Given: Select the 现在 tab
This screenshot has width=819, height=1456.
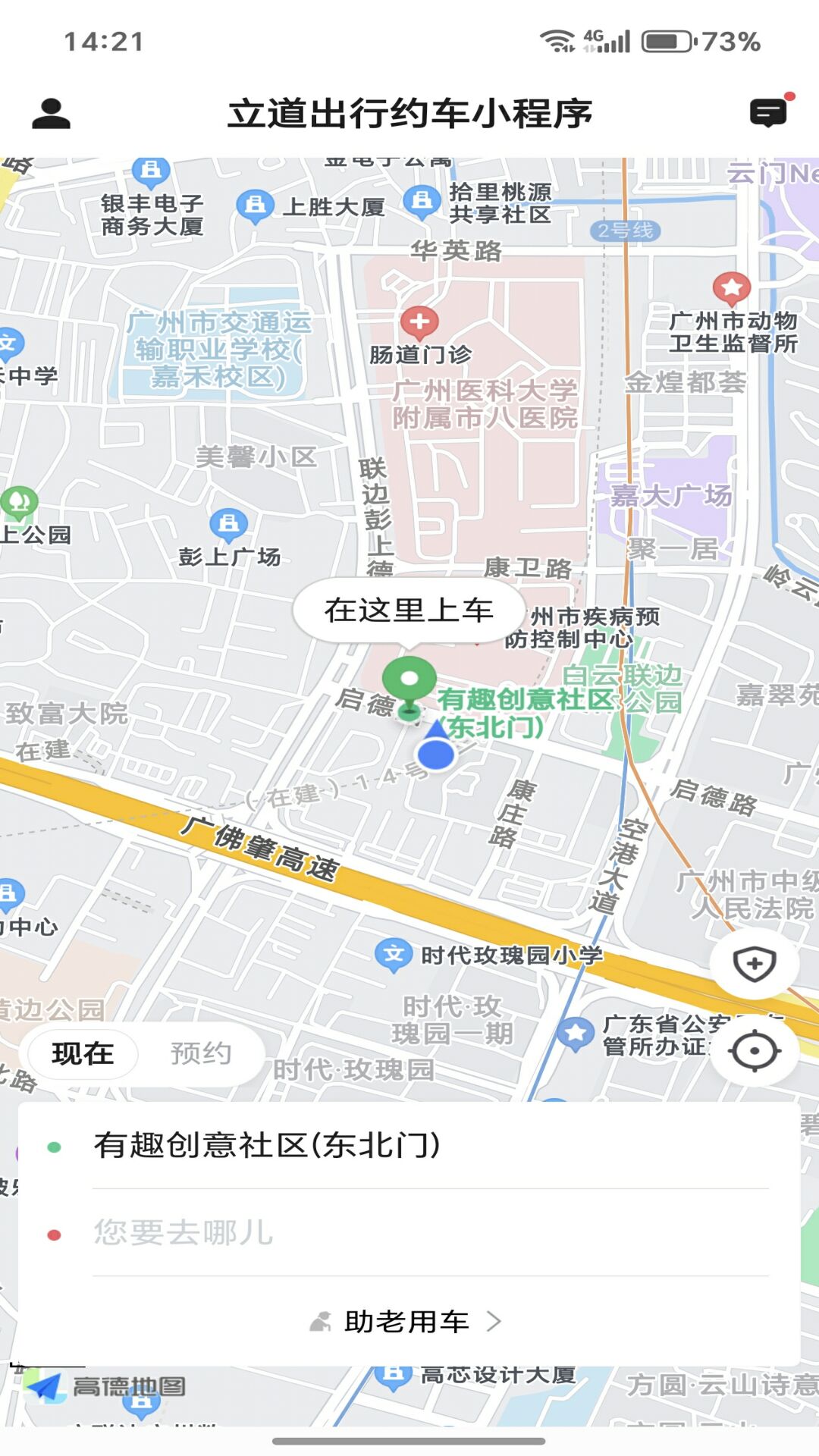Looking at the screenshot, I should [83, 1052].
